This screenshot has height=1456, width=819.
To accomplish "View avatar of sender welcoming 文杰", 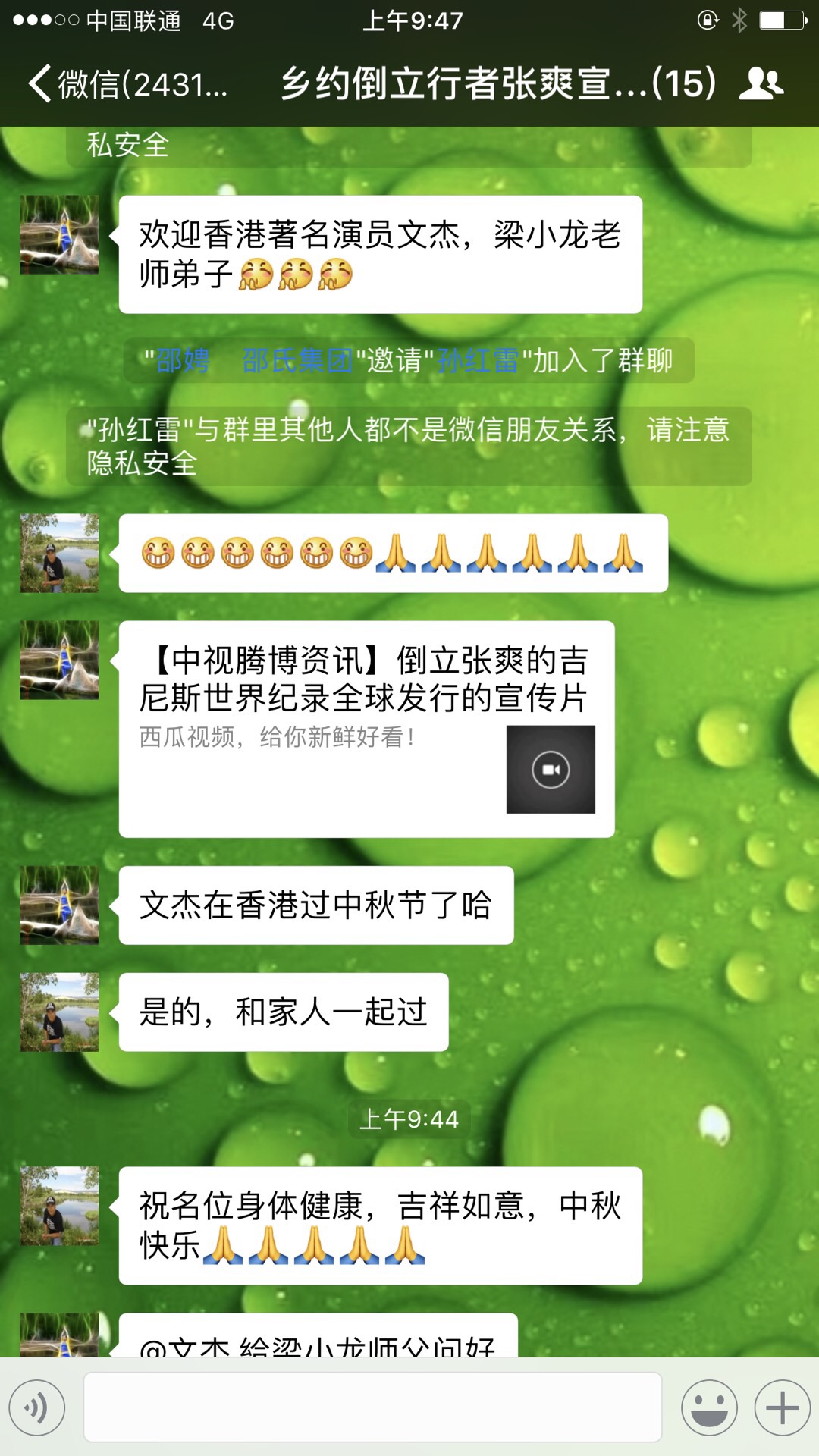I will pos(59,234).
